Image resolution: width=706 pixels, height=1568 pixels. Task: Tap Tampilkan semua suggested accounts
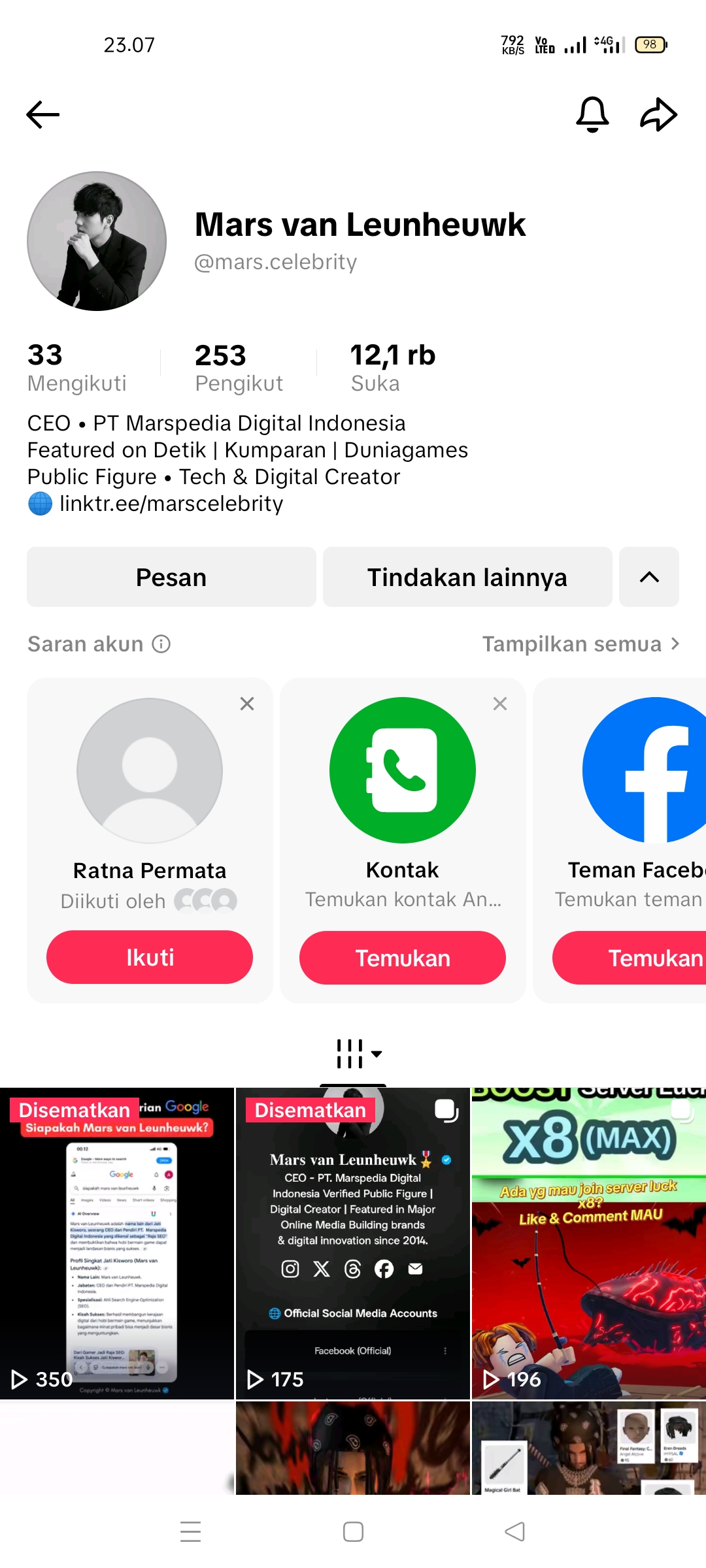click(580, 644)
